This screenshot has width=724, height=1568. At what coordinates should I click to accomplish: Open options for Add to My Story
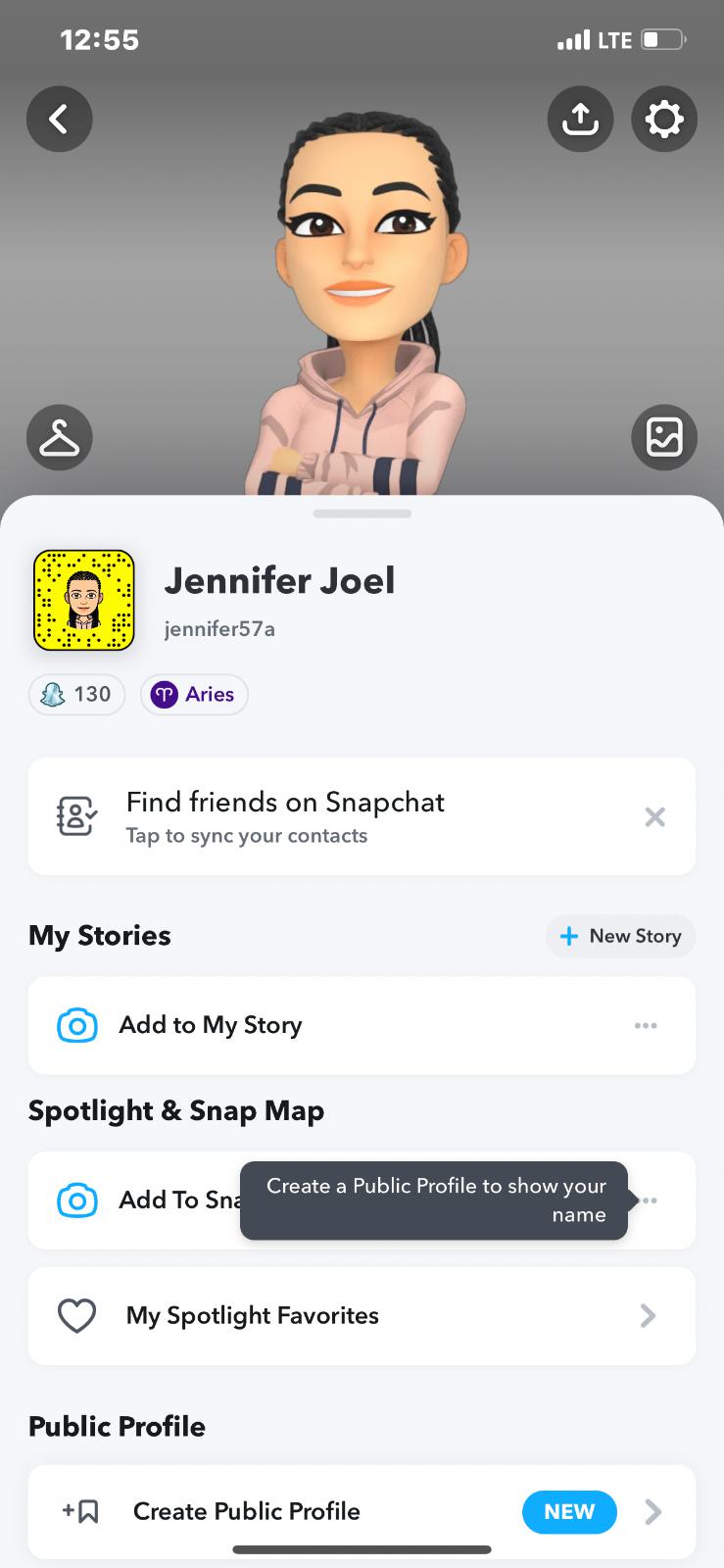pyautogui.click(x=646, y=1025)
